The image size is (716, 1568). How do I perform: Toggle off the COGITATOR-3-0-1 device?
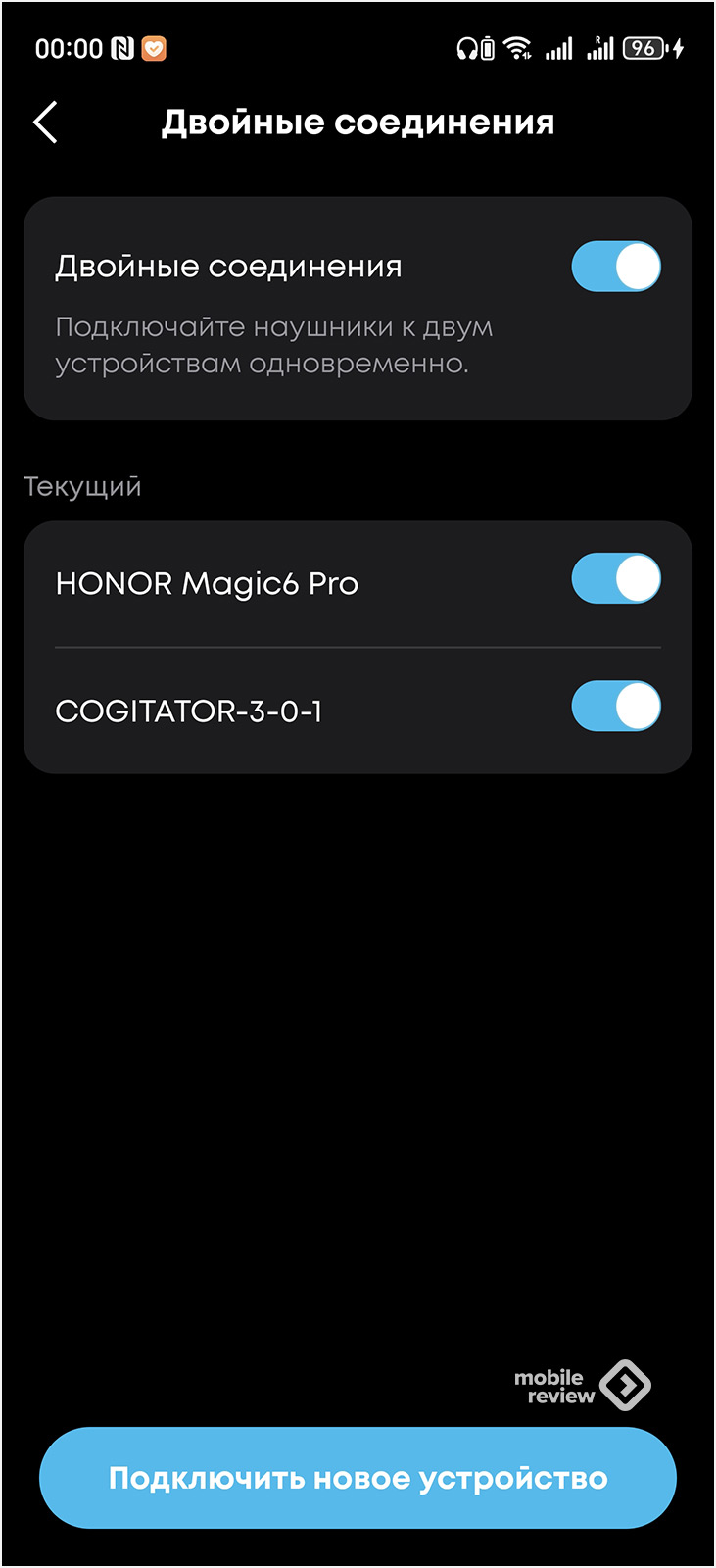[616, 707]
